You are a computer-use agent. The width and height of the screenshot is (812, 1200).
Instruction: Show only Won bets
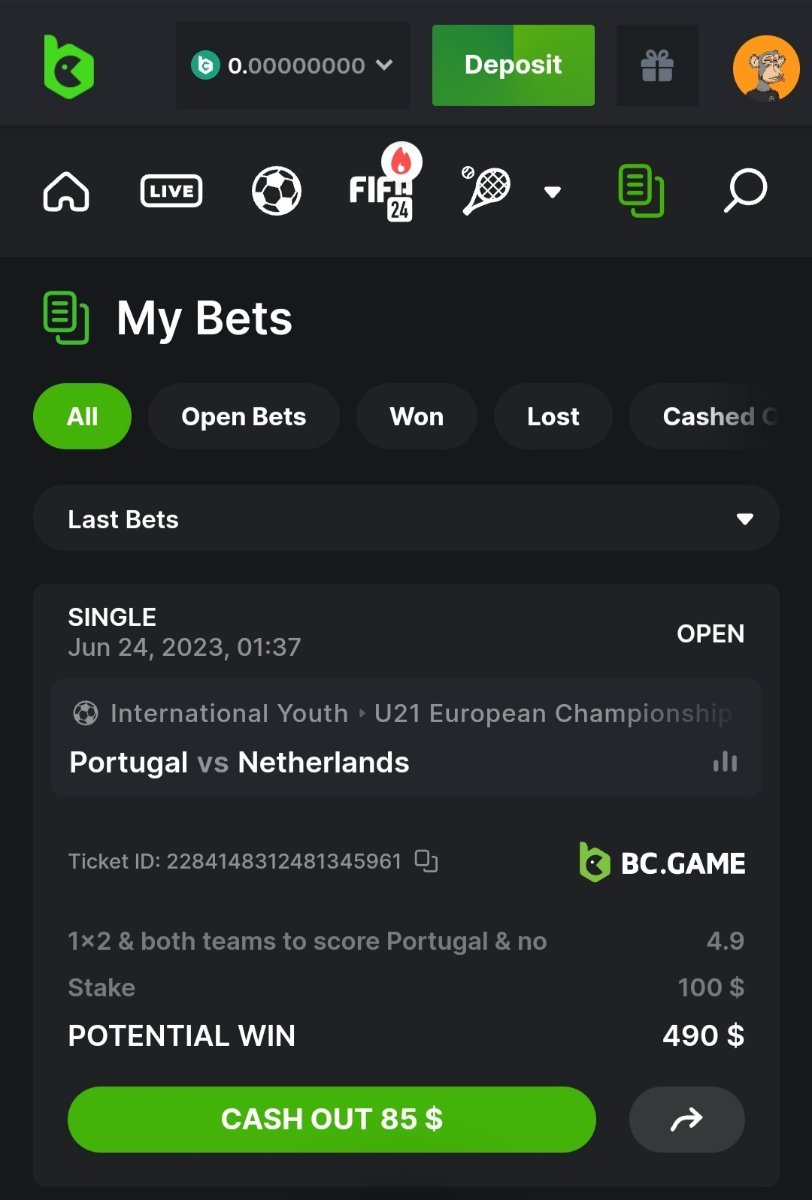coord(416,416)
